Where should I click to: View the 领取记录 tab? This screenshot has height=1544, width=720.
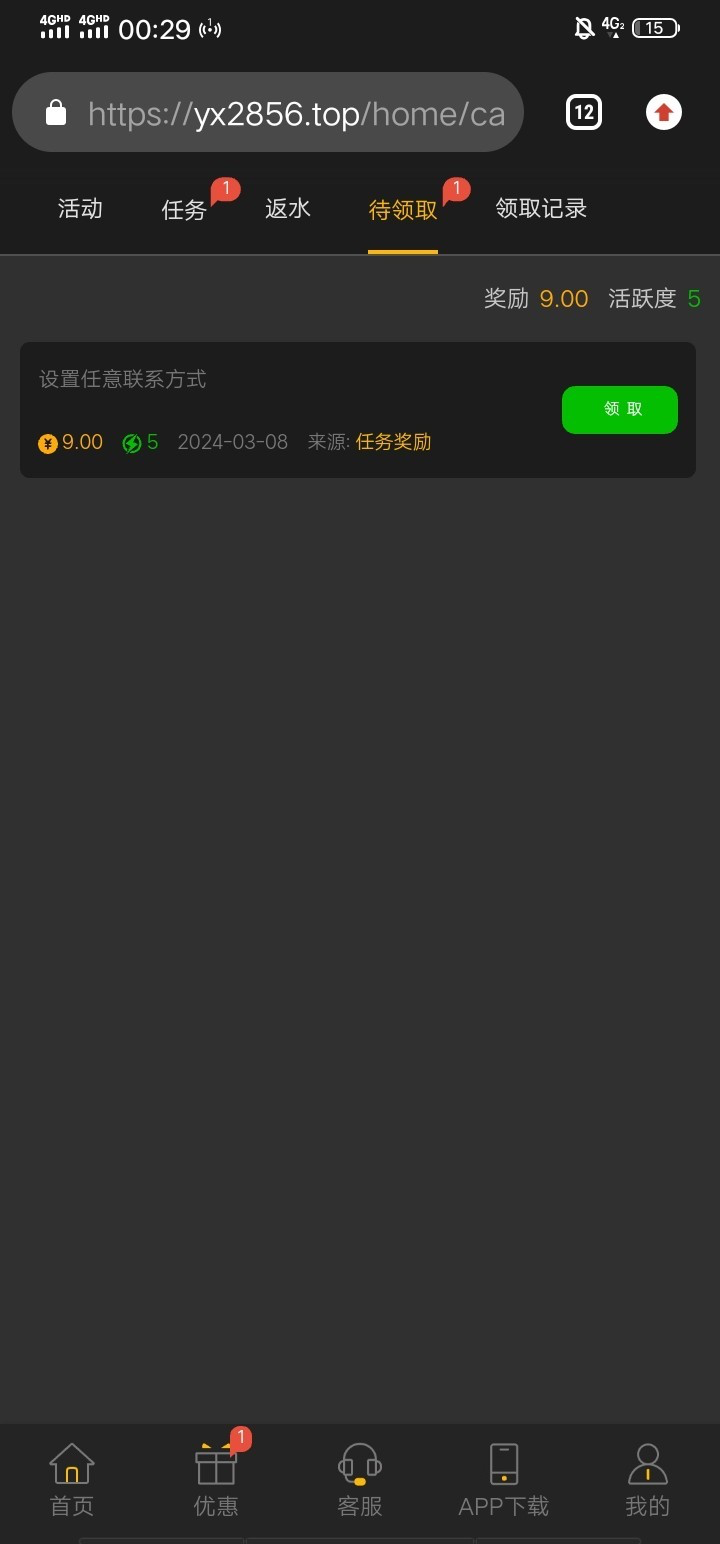[x=541, y=209]
